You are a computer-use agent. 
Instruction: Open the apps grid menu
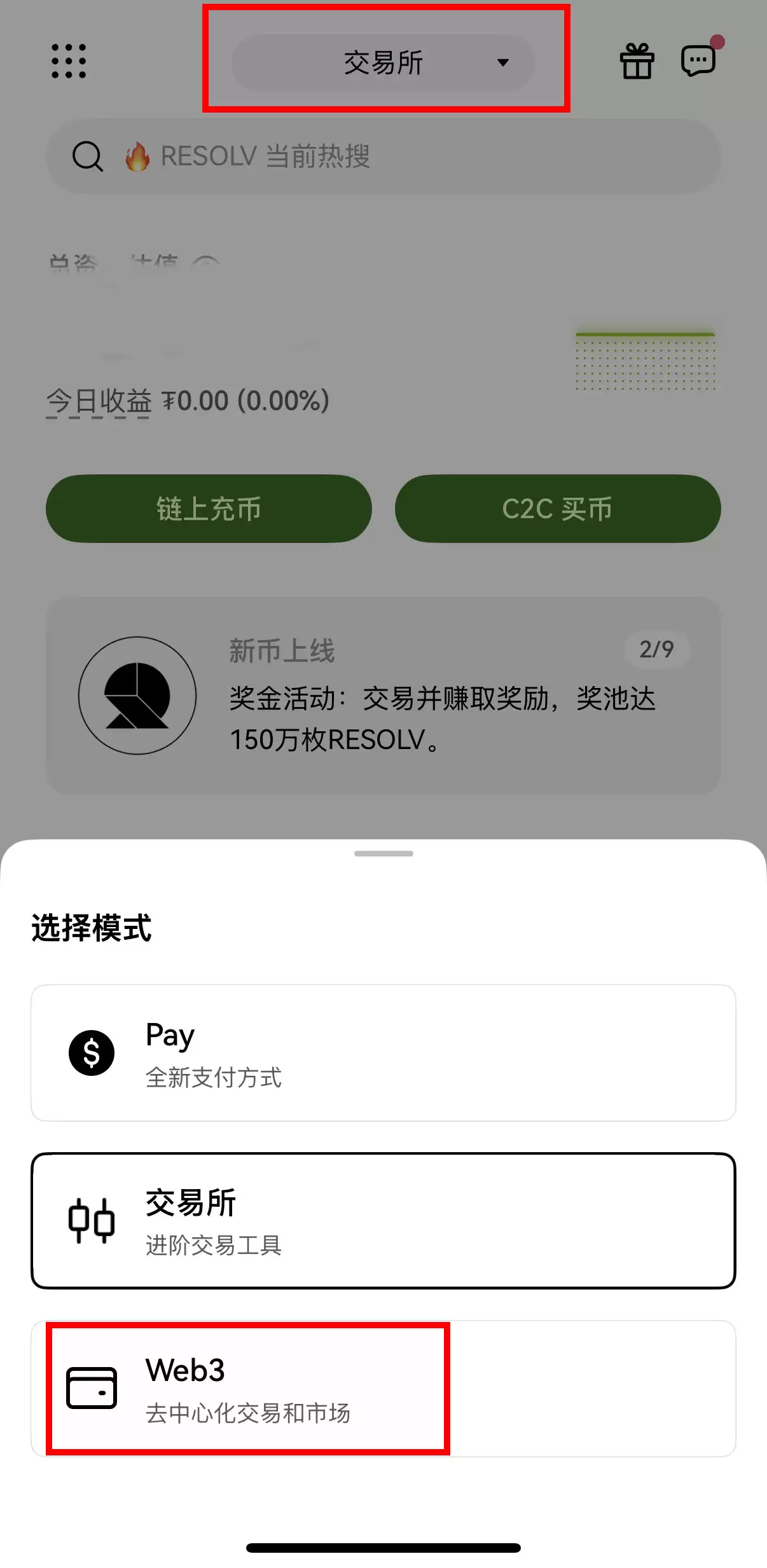[67, 61]
